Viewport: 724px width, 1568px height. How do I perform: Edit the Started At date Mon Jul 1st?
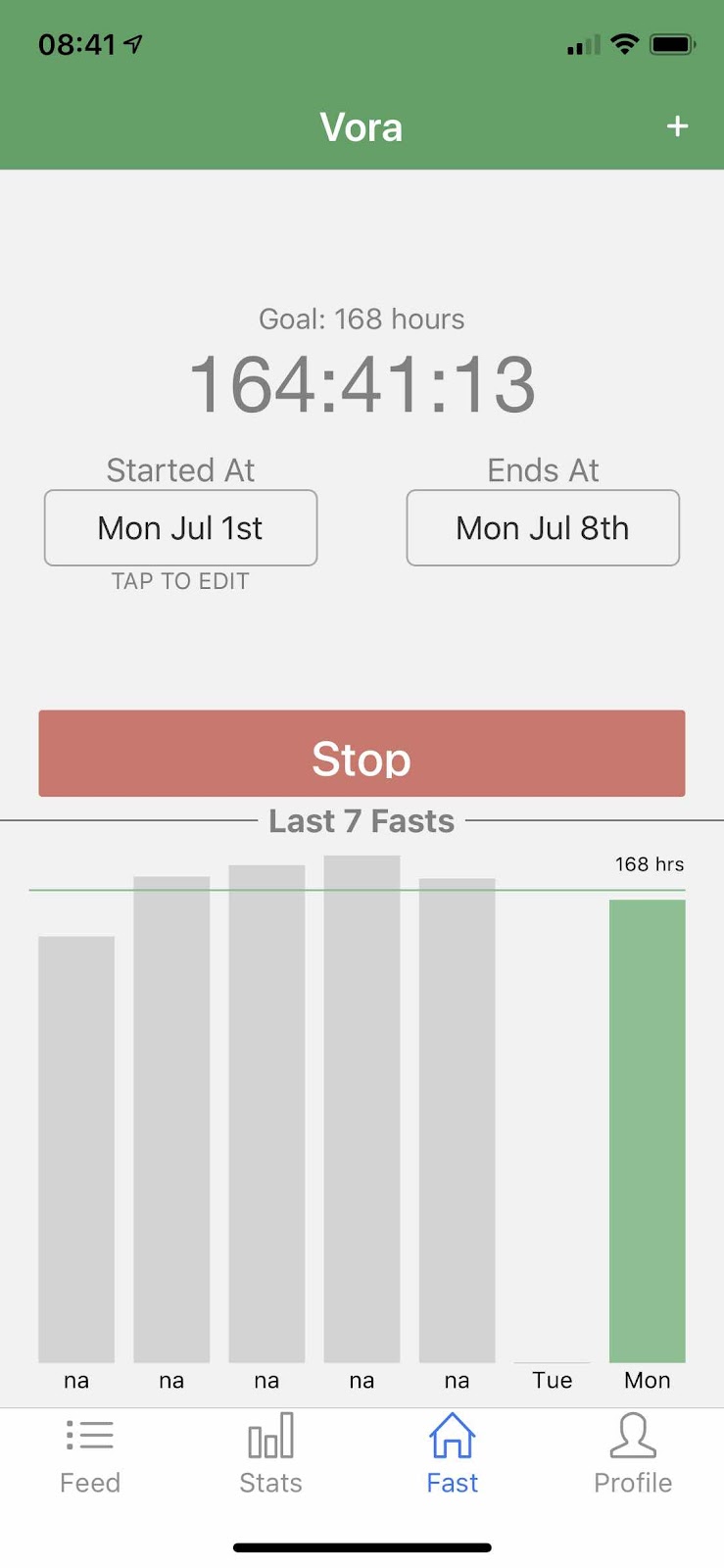point(181,528)
